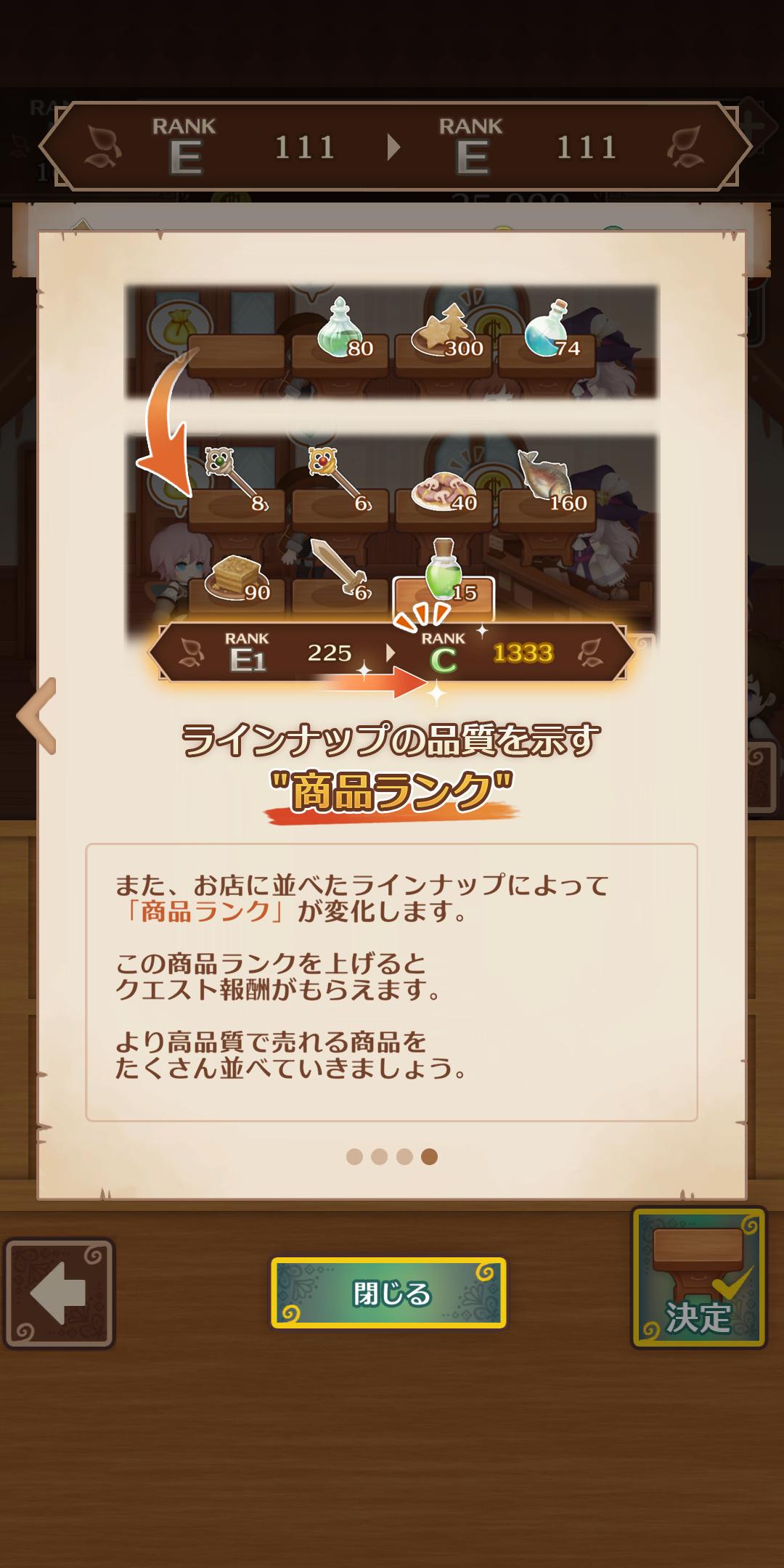This screenshot has width=784, height=1568.
Task: Jump to first tutorial page dot
Action: (x=354, y=1156)
